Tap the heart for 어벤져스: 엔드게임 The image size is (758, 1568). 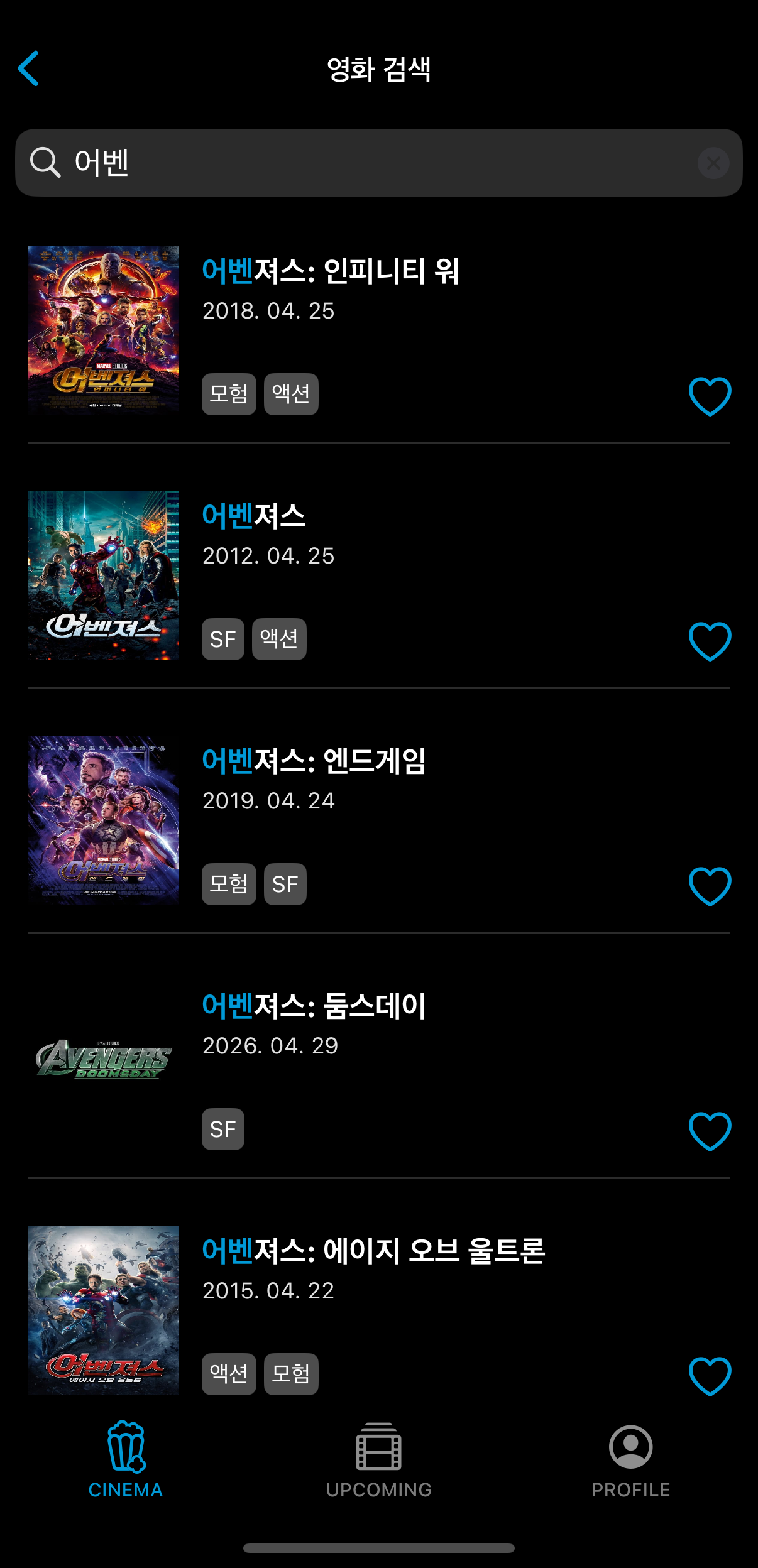[x=709, y=886]
